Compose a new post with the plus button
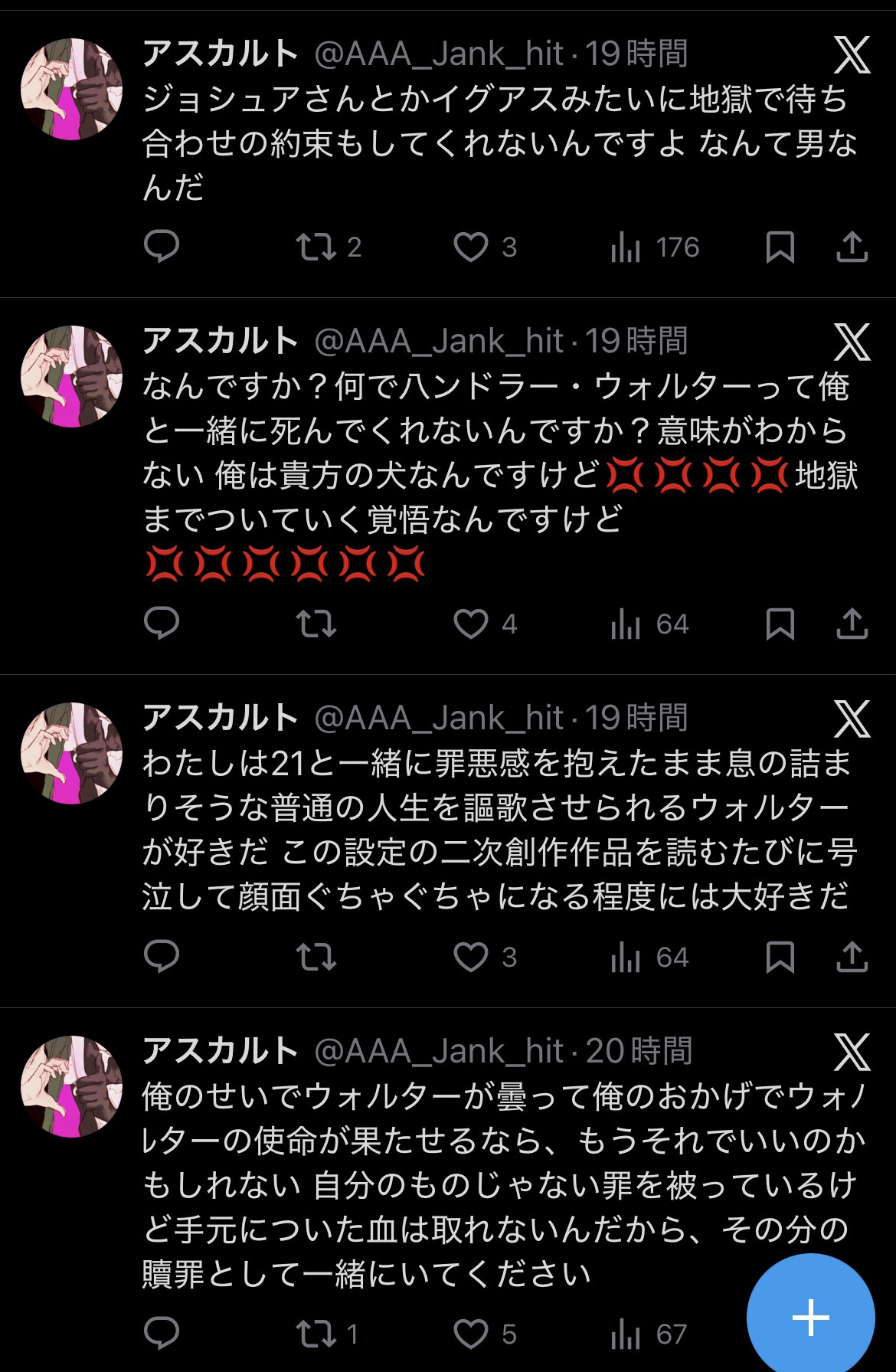Image resolution: width=896 pixels, height=1372 pixels. click(x=810, y=1318)
